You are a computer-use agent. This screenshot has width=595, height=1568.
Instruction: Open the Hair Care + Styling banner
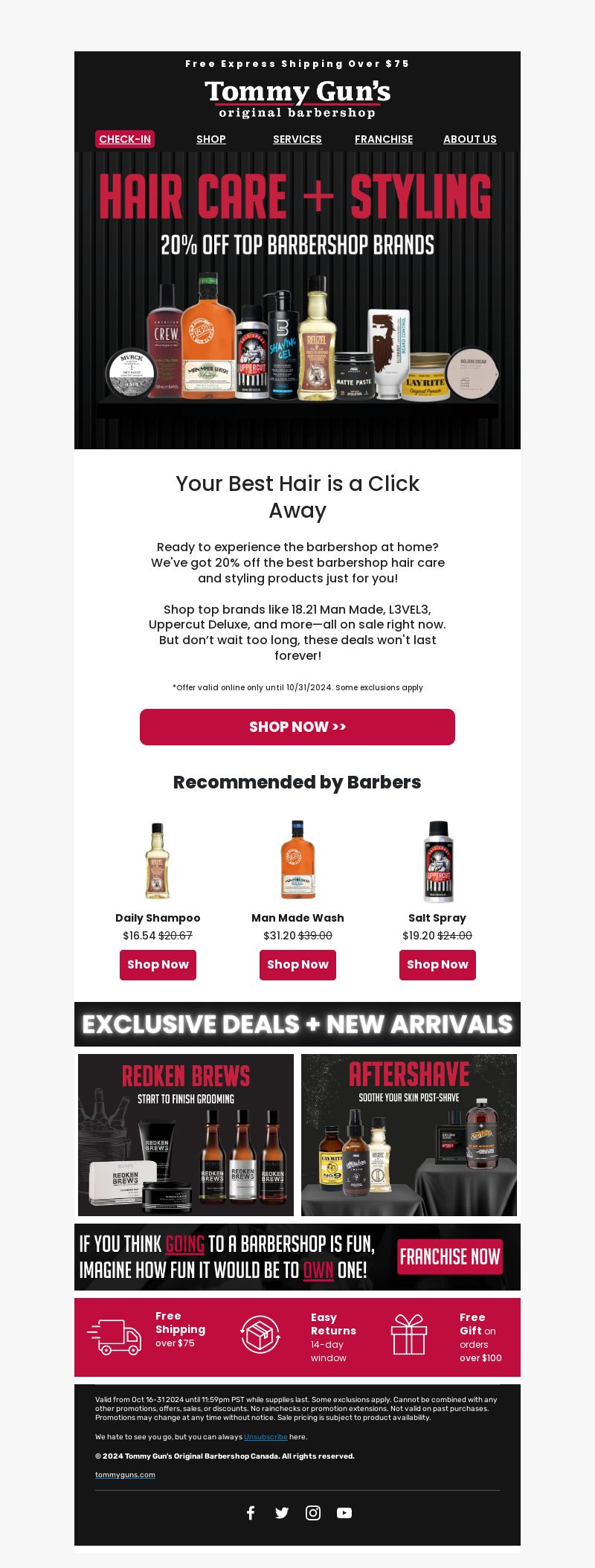pos(297,301)
